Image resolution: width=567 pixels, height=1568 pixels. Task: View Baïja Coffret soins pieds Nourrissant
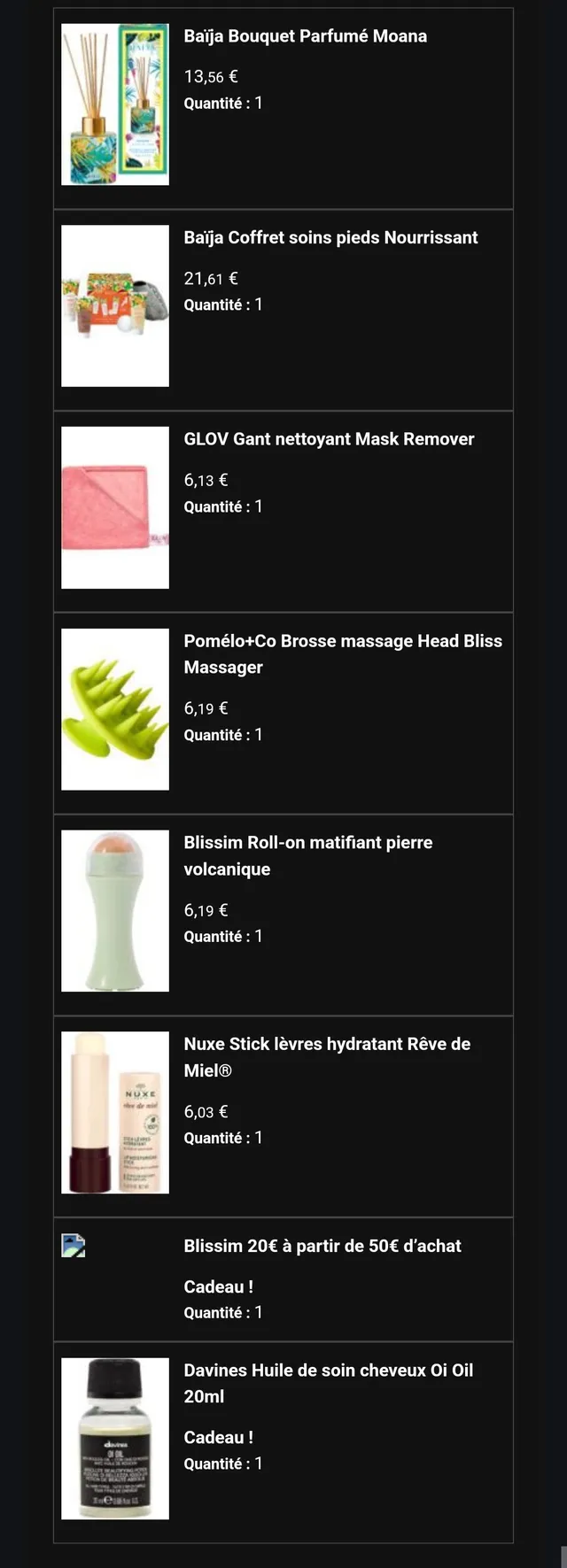[330, 237]
